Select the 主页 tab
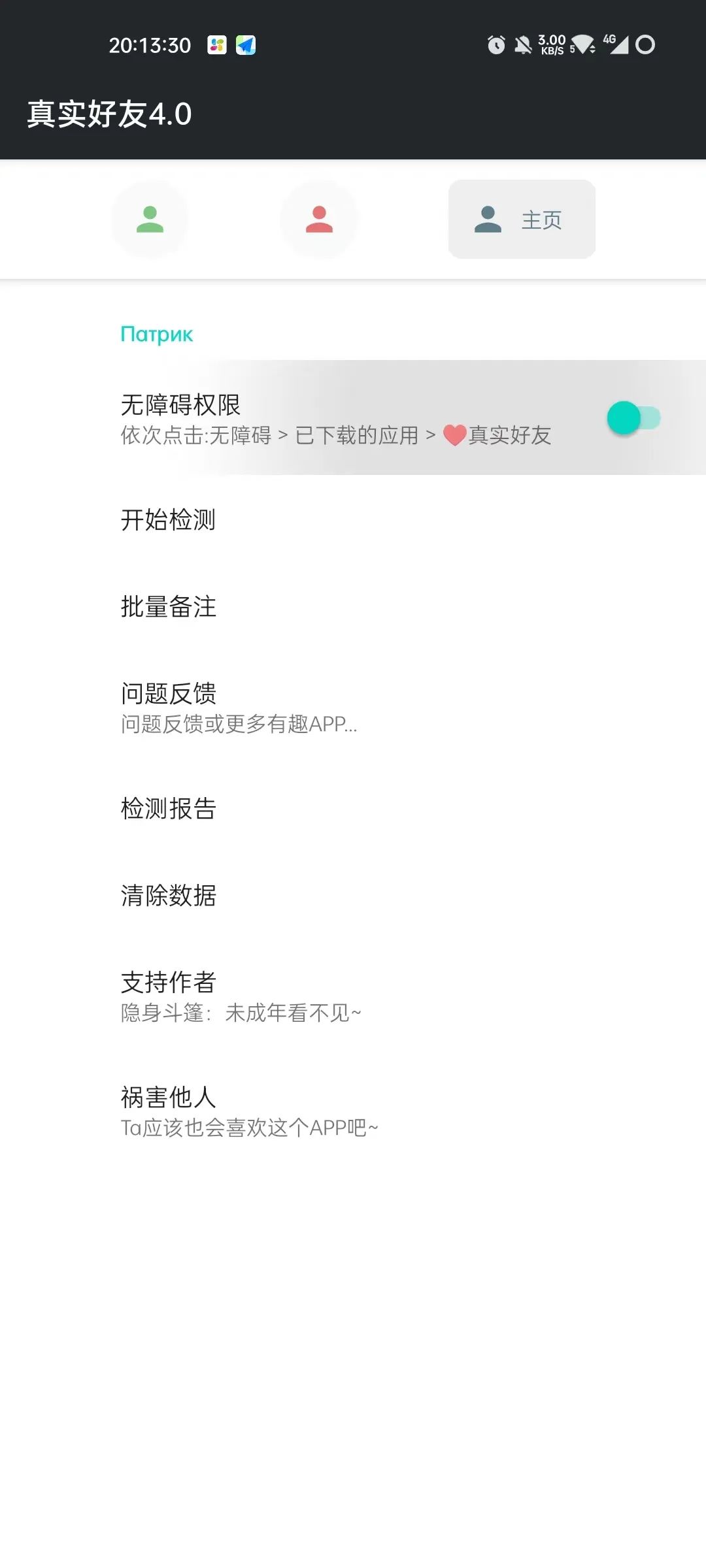 [522, 220]
